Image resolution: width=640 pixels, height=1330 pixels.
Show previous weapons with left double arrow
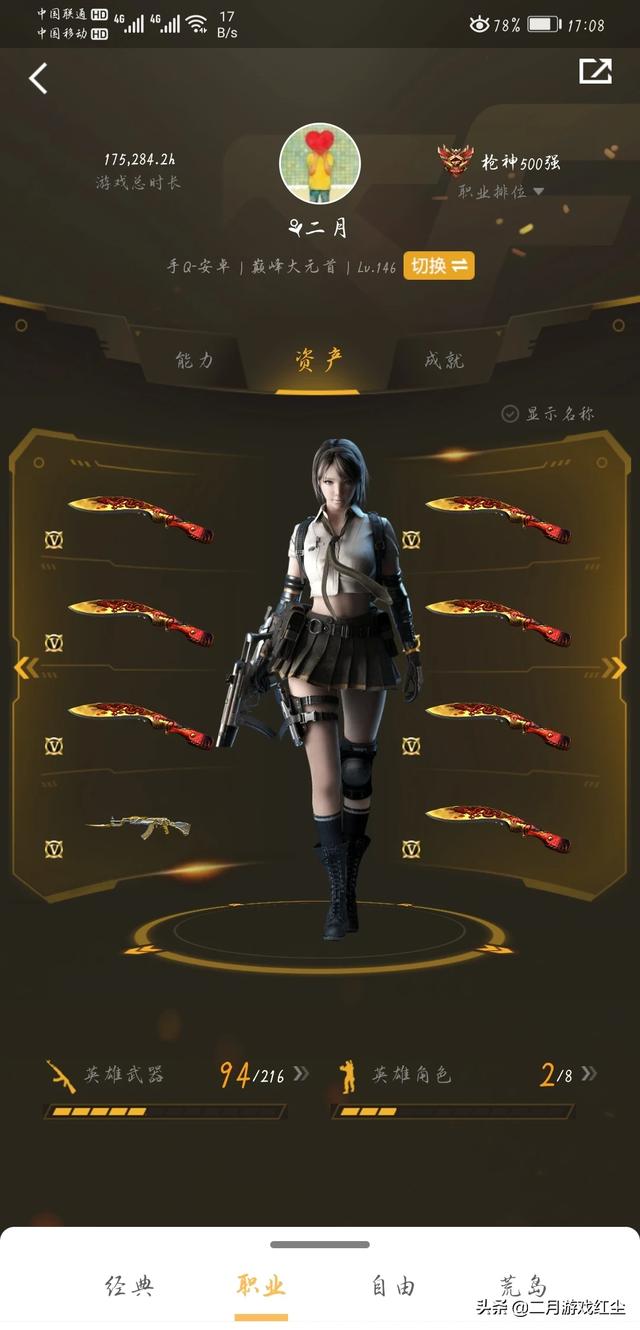tap(24, 668)
